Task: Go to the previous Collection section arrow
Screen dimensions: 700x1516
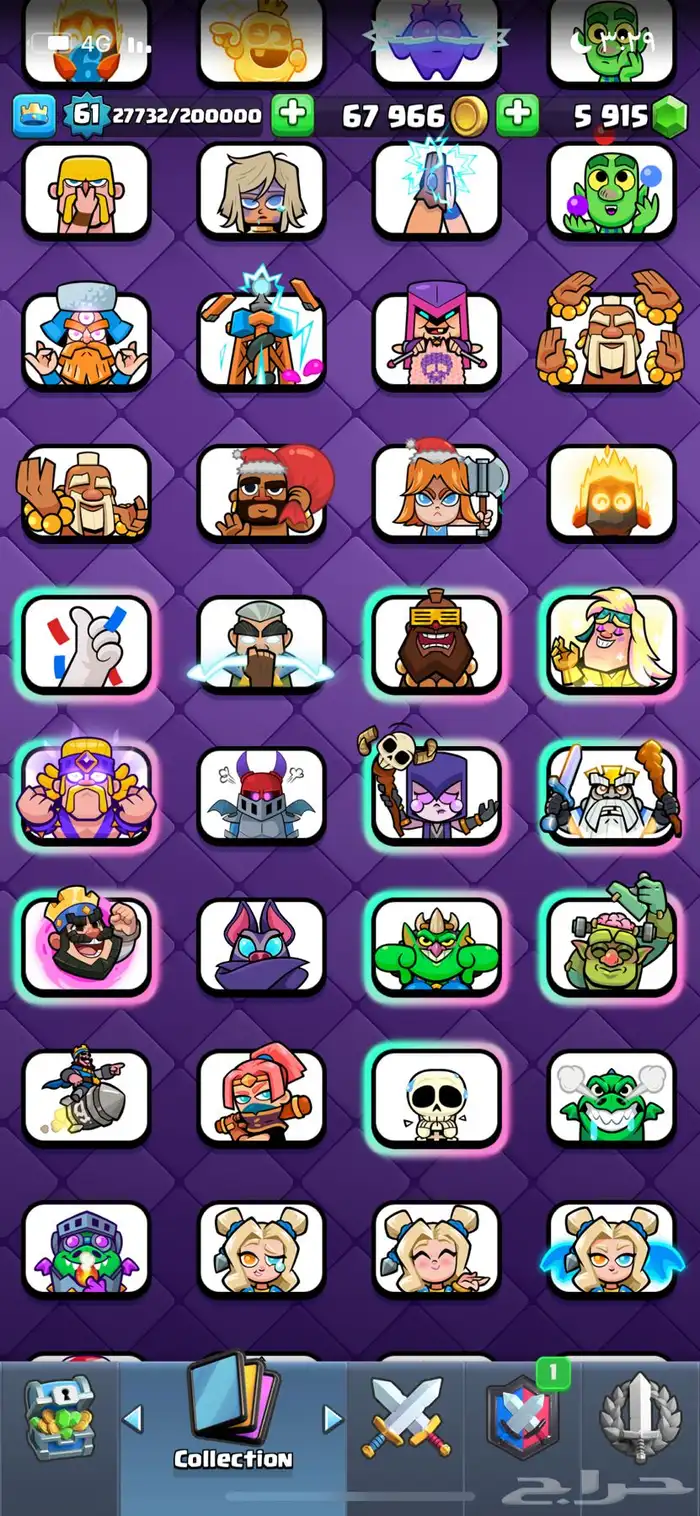Action: click(x=132, y=1417)
